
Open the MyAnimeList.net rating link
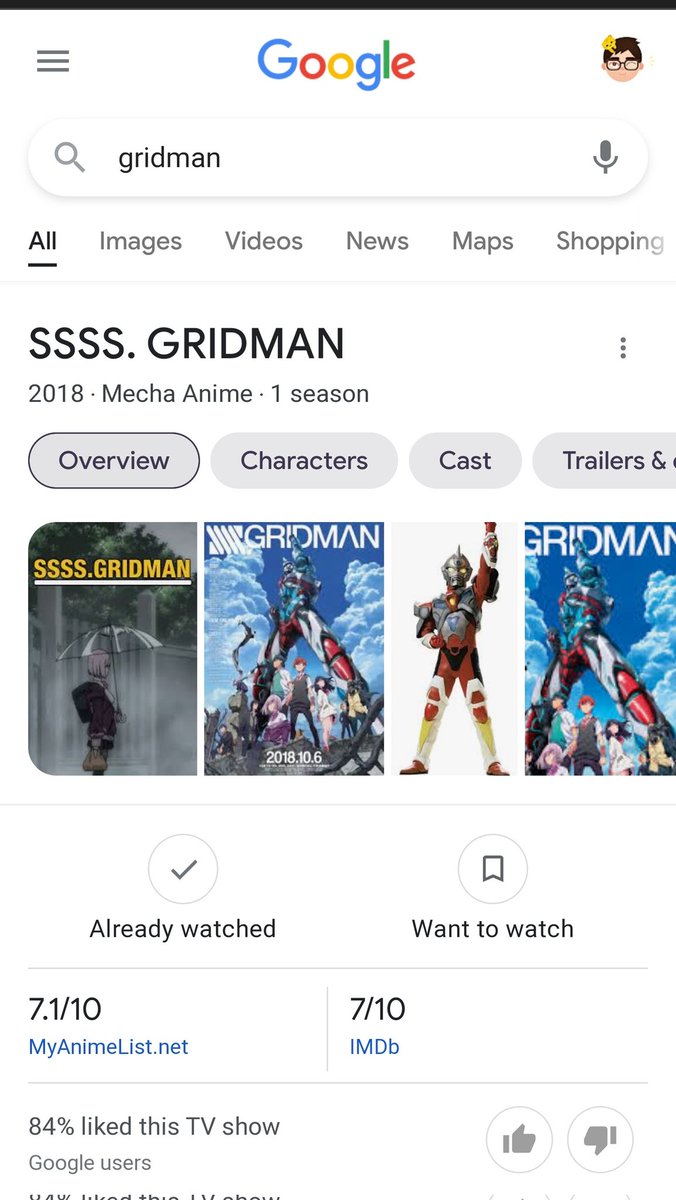(108, 1047)
